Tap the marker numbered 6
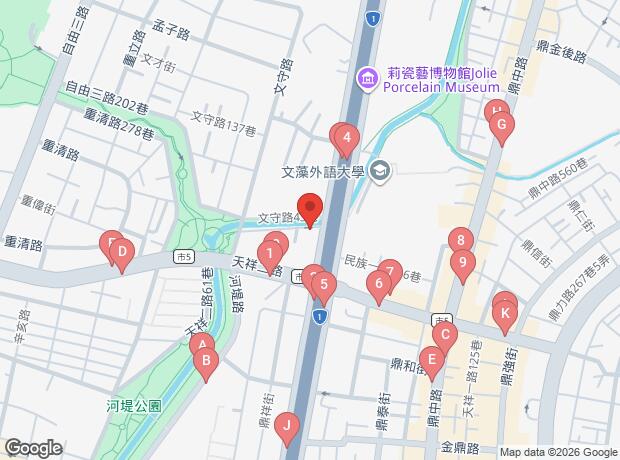This screenshot has width=620, height=460. pyautogui.click(x=378, y=285)
